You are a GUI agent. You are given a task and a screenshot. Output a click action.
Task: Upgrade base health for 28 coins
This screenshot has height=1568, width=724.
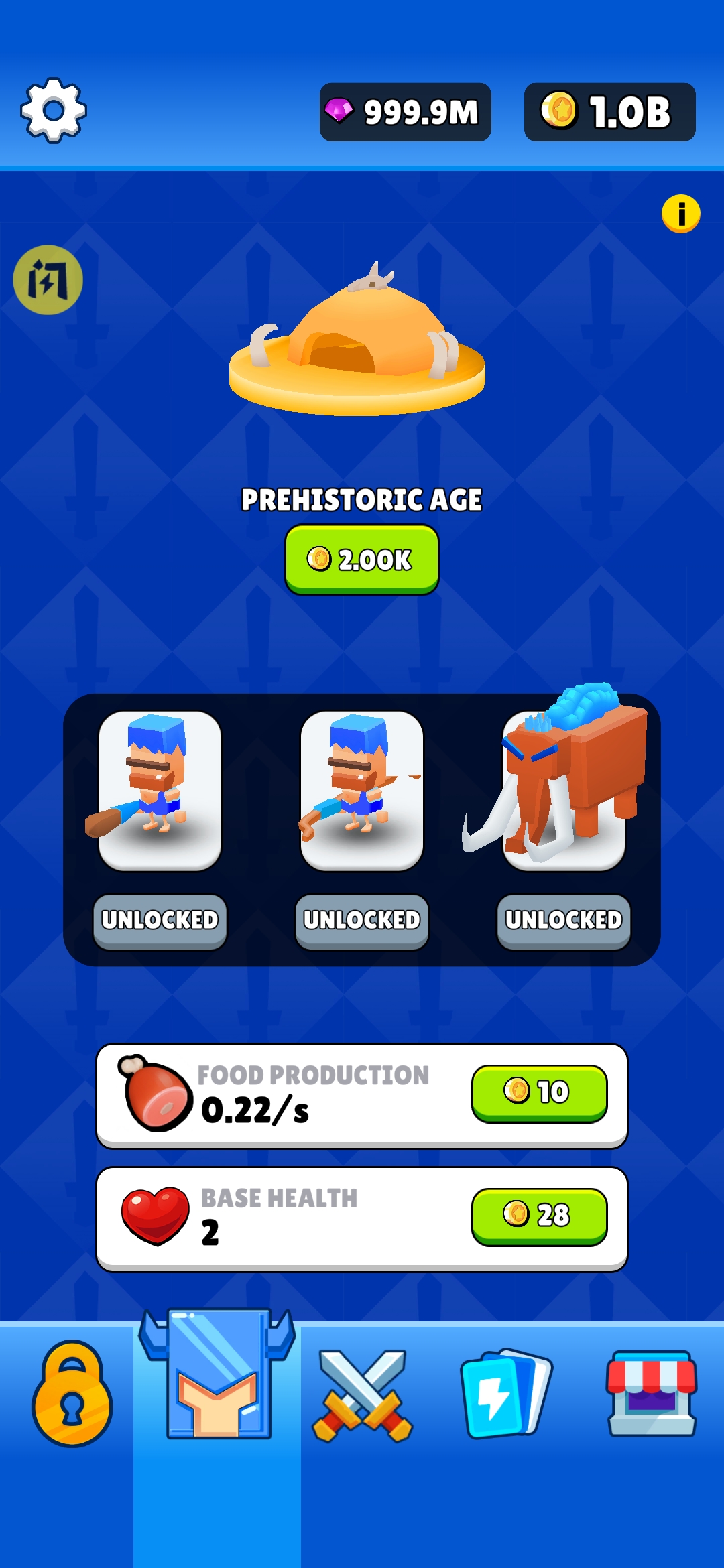[x=539, y=1216]
